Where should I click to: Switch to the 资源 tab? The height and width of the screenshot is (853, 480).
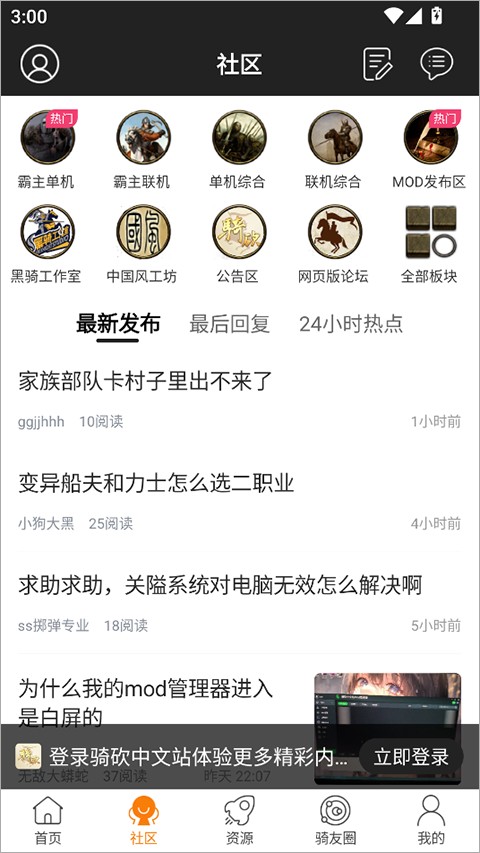click(x=239, y=820)
